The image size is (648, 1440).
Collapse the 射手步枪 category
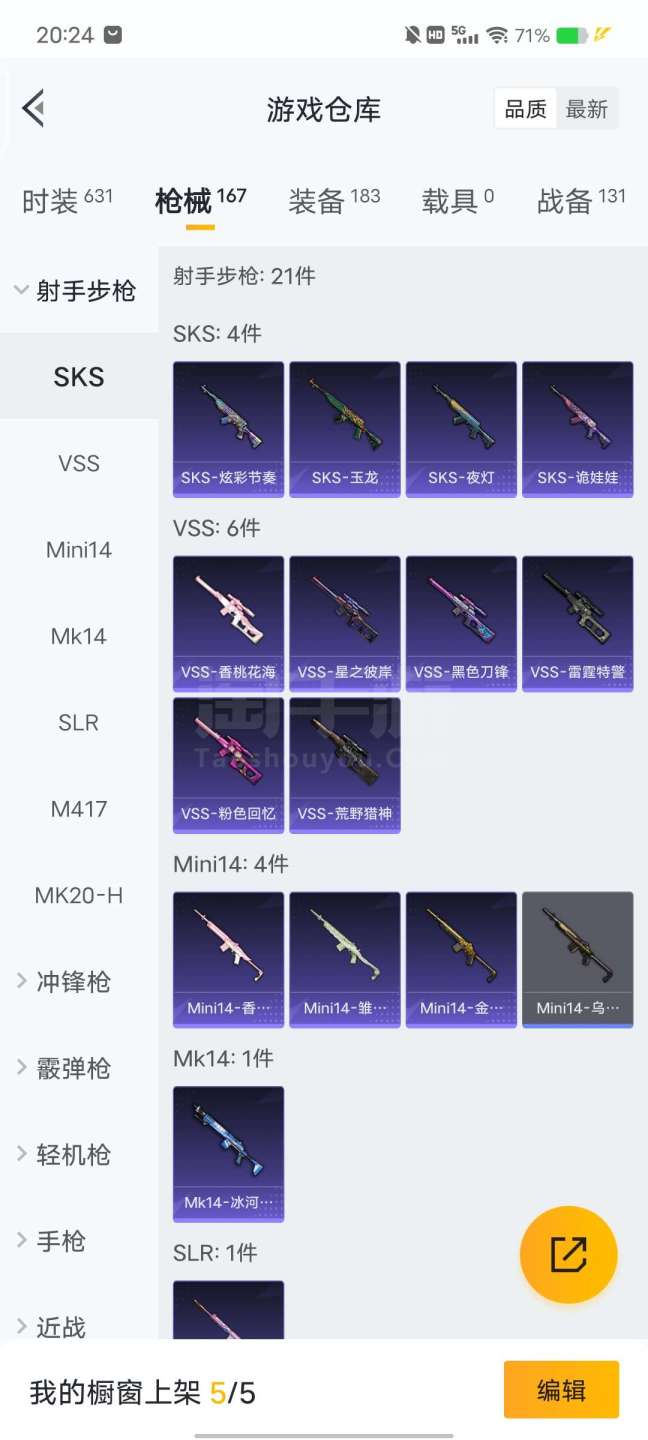coord(76,291)
